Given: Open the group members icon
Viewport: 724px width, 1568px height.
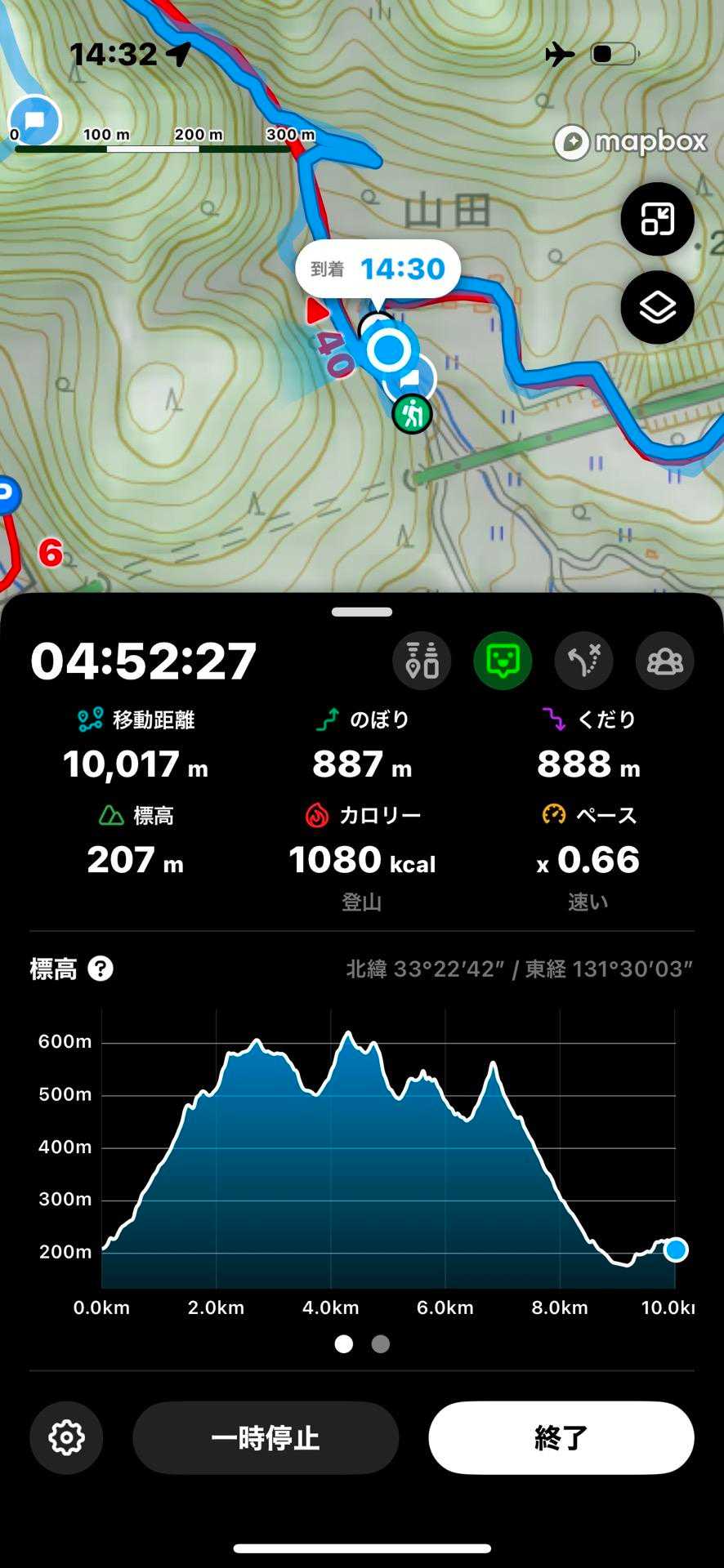Looking at the screenshot, I should tap(664, 661).
